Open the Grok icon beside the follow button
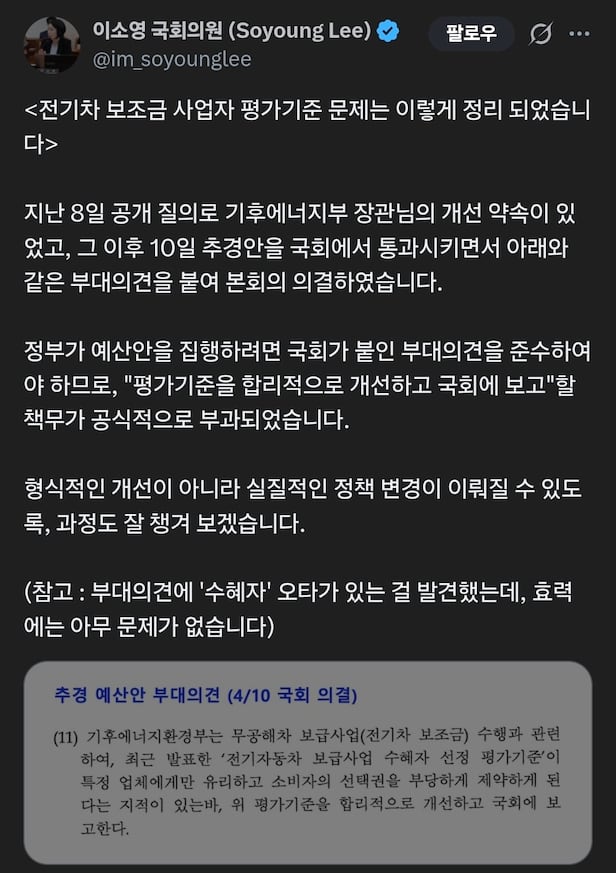The width and height of the screenshot is (616, 873). pyautogui.click(x=540, y=34)
